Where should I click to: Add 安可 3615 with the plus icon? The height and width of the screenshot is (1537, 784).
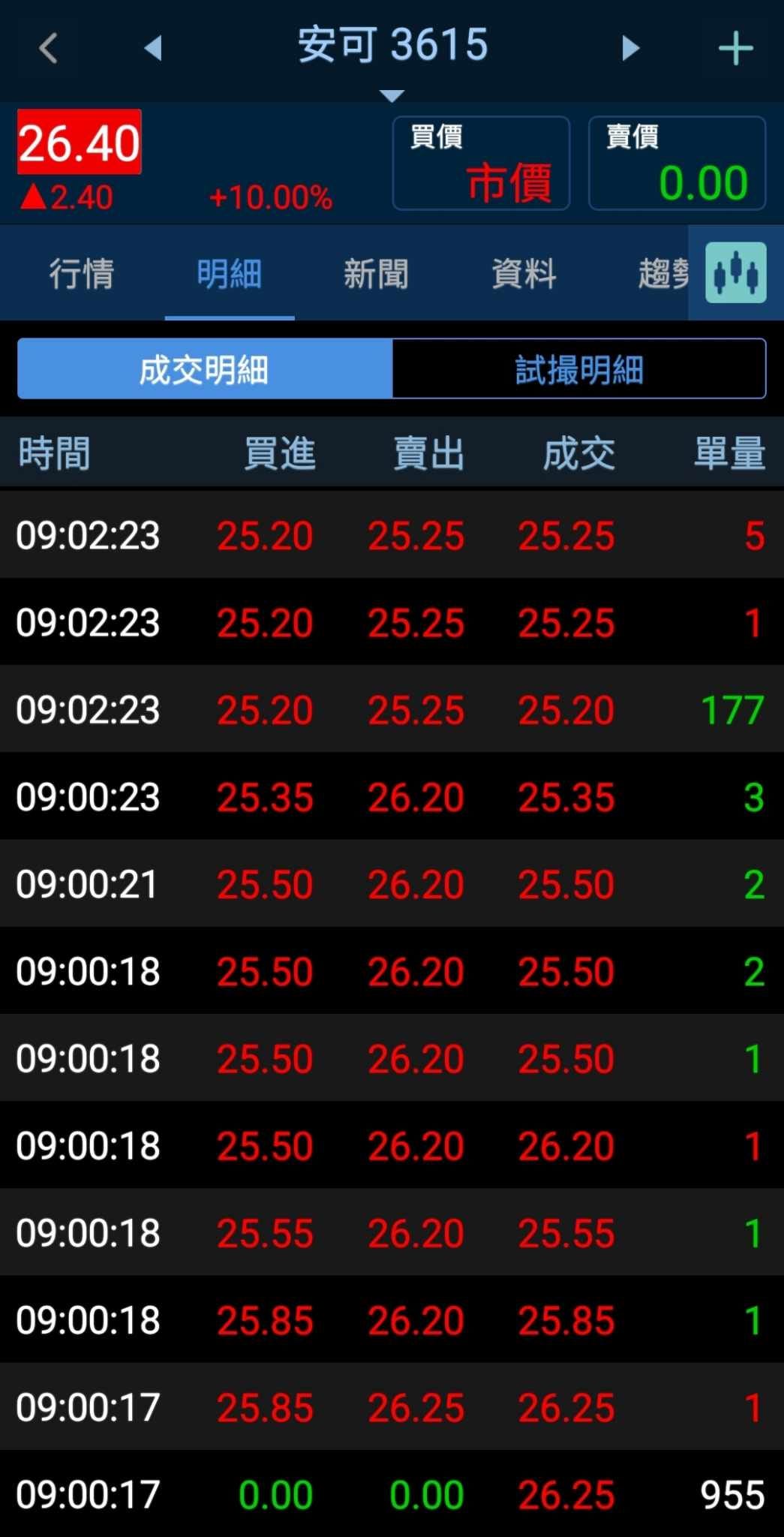tap(735, 49)
